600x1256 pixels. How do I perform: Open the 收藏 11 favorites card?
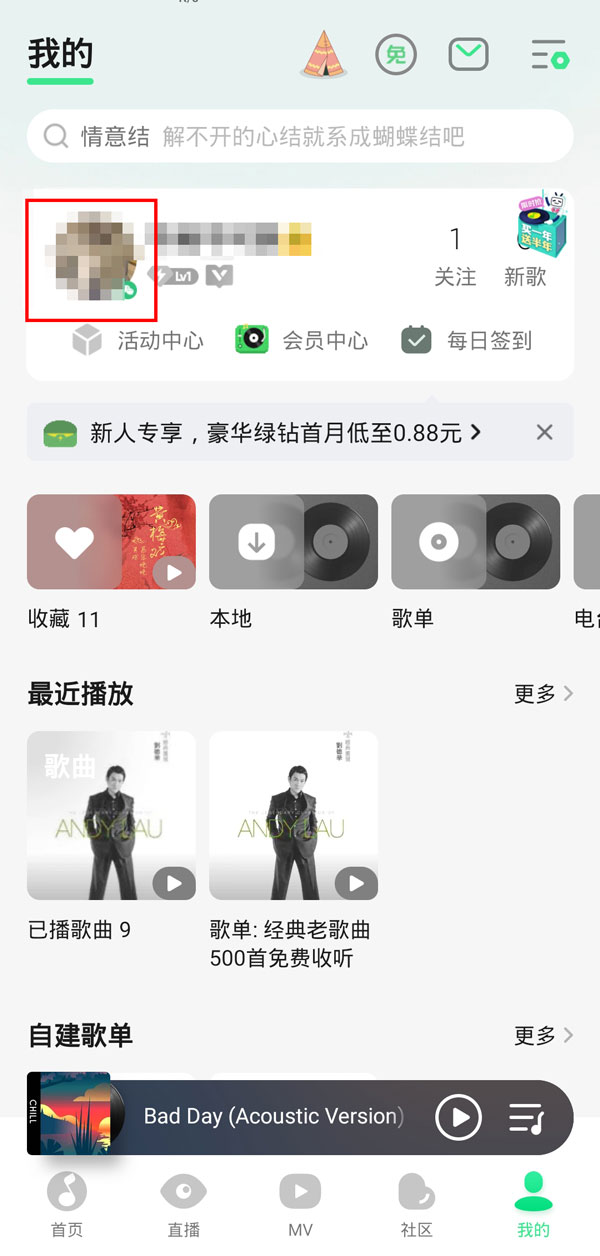click(111, 542)
